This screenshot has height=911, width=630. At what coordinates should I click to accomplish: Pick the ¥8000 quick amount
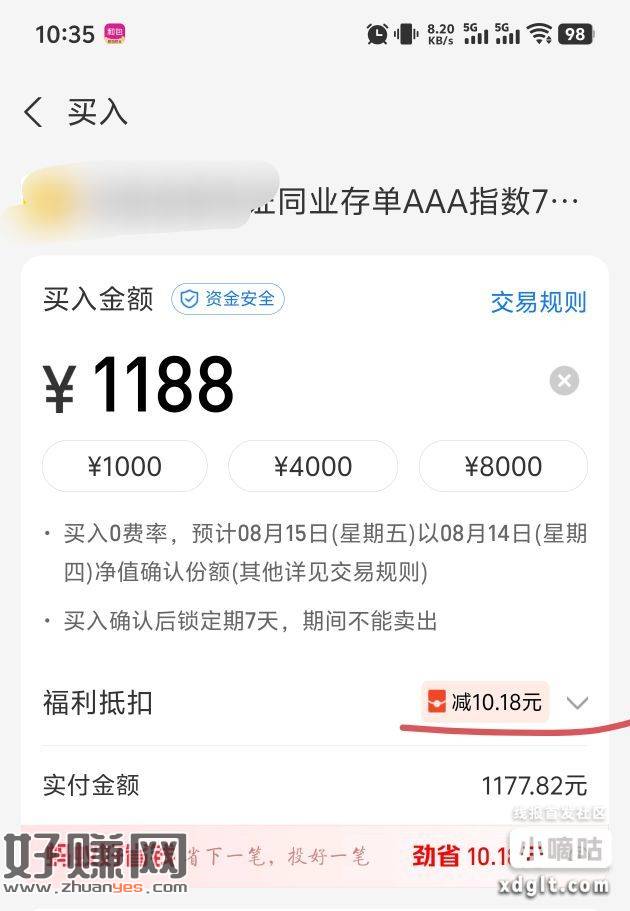coord(503,466)
